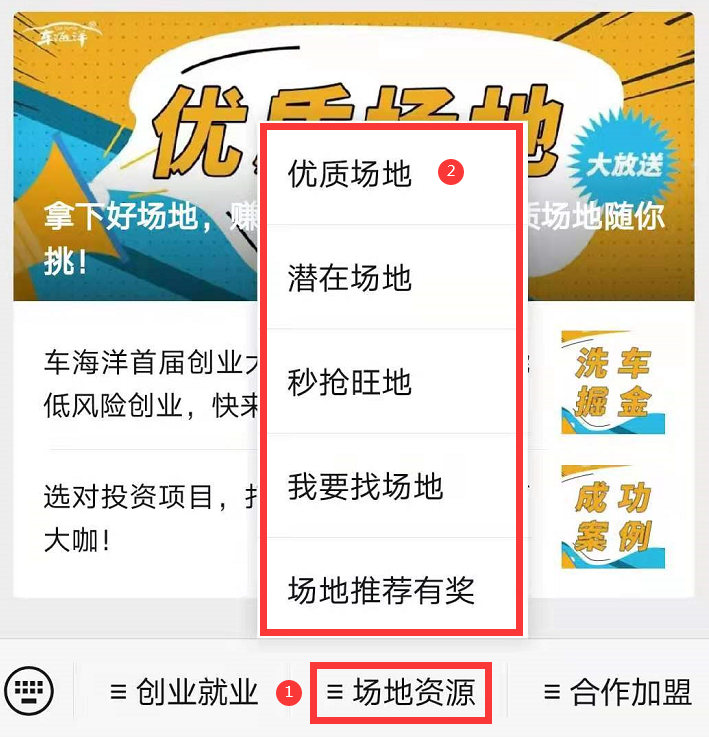Screen dimensions: 709x737
Task: Expand the 合作加盟 bottom menu
Action: pyautogui.click(x=617, y=691)
